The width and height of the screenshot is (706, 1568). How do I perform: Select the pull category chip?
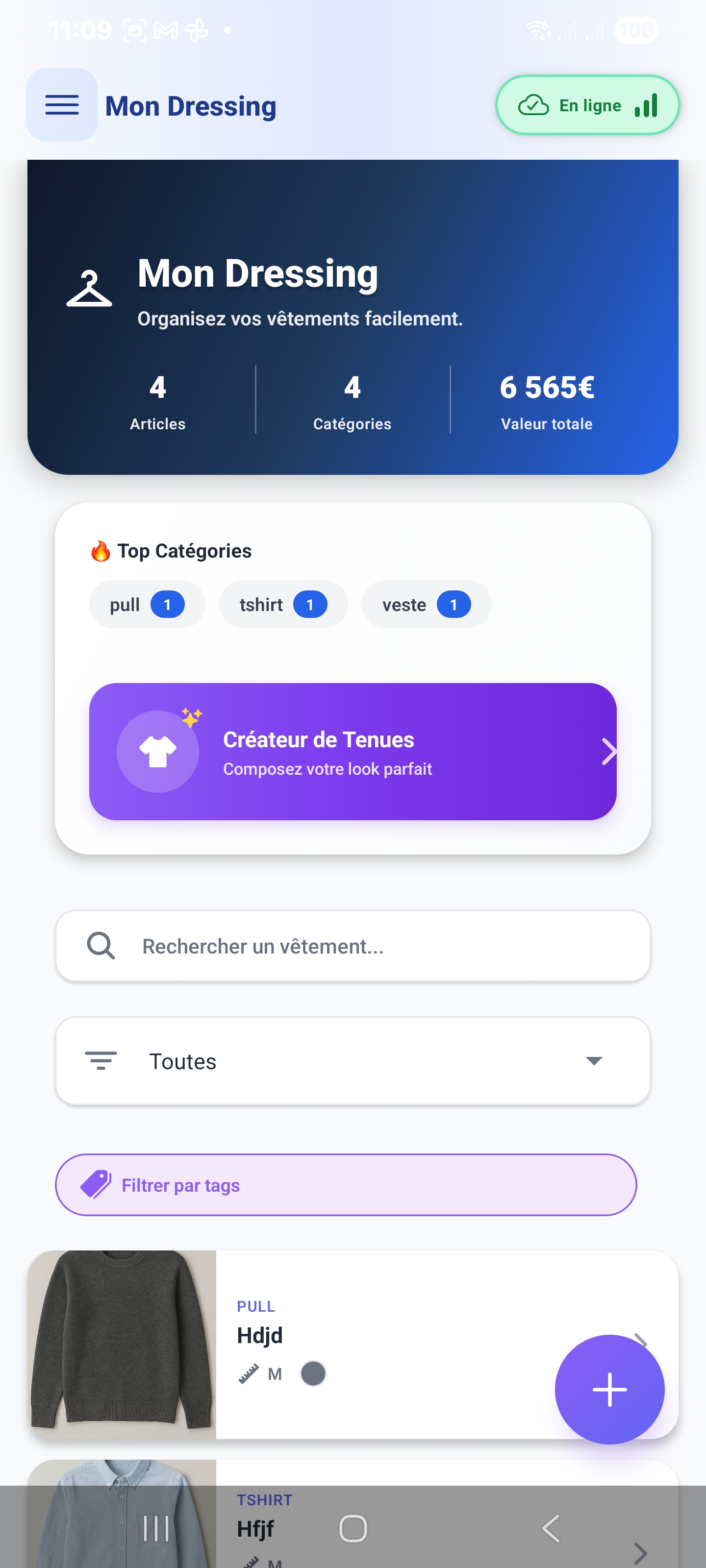point(147,605)
